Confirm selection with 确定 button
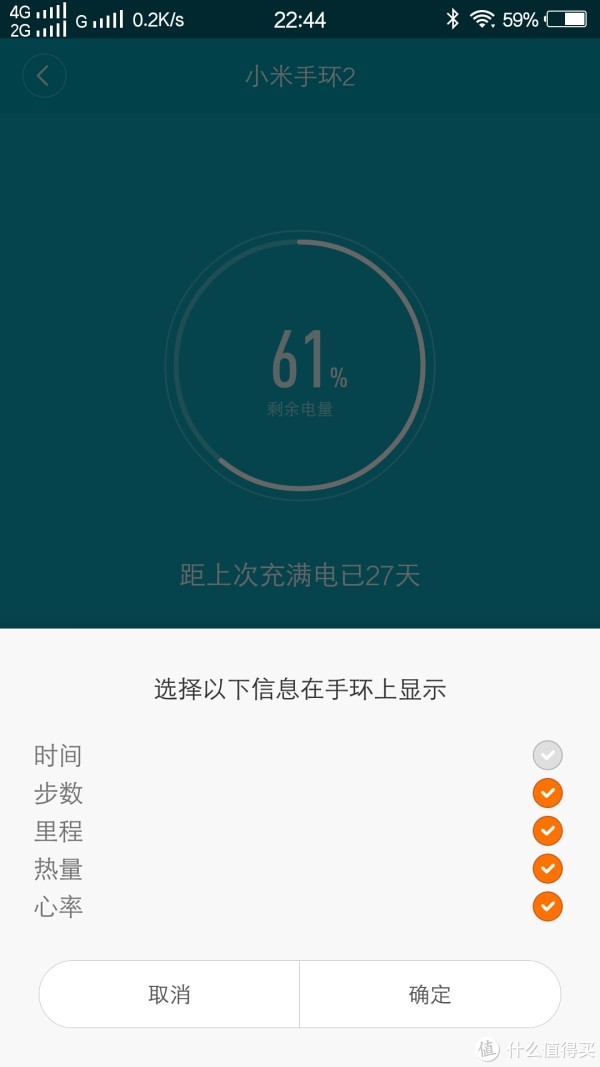Image resolution: width=600 pixels, height=1067 pixels. click(430, 994)
